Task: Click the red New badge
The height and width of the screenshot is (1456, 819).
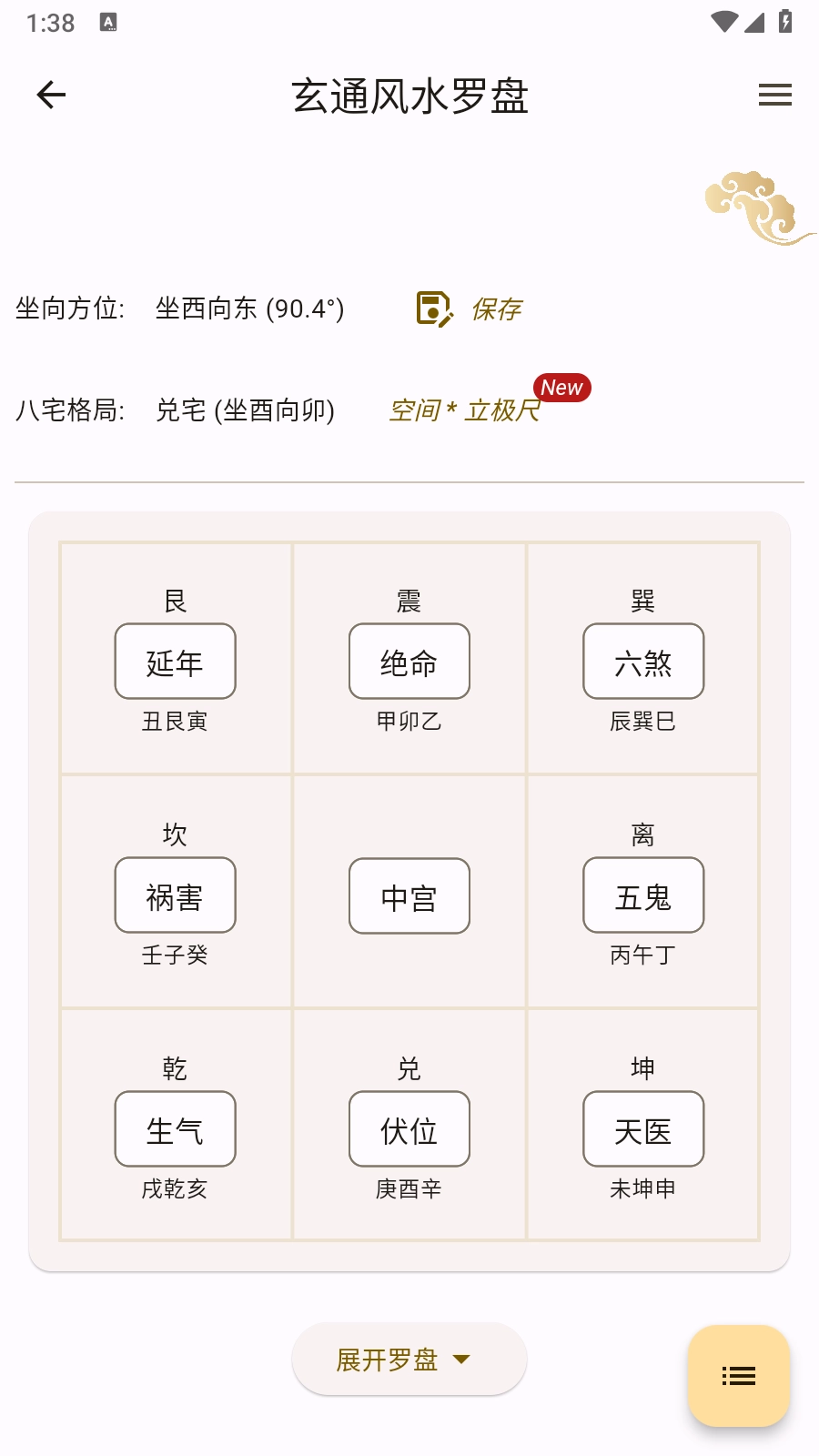Action: pyautogui.click(x=562, y=388)
